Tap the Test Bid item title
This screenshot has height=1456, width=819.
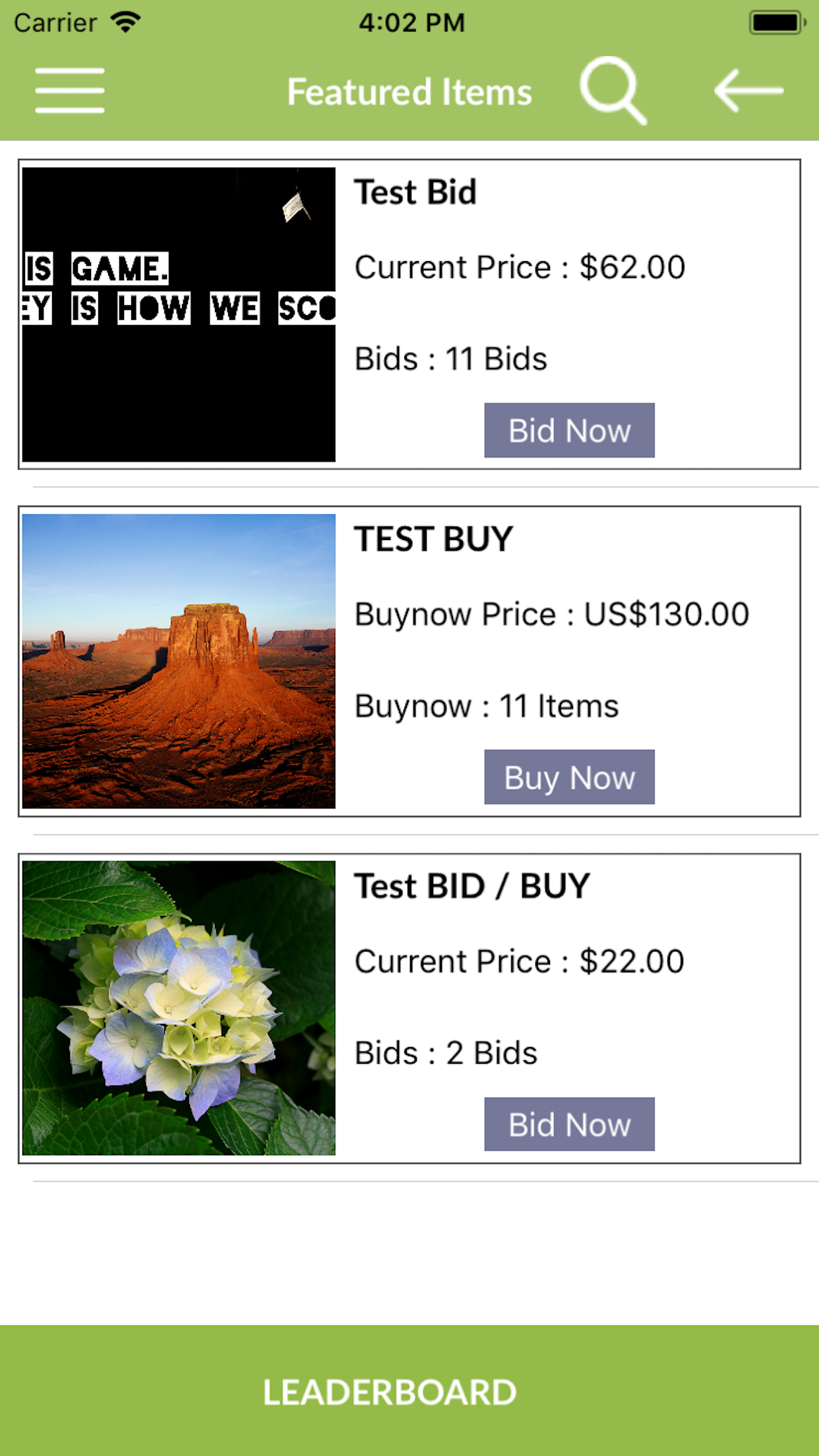point(415,193)
